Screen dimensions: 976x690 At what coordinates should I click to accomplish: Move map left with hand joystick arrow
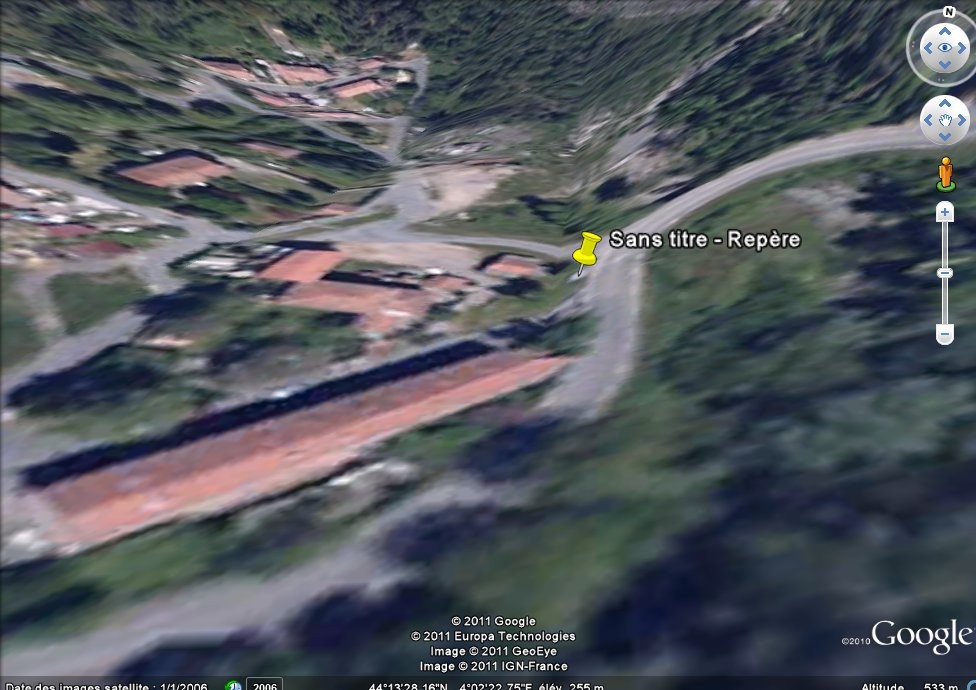(928, 121)
